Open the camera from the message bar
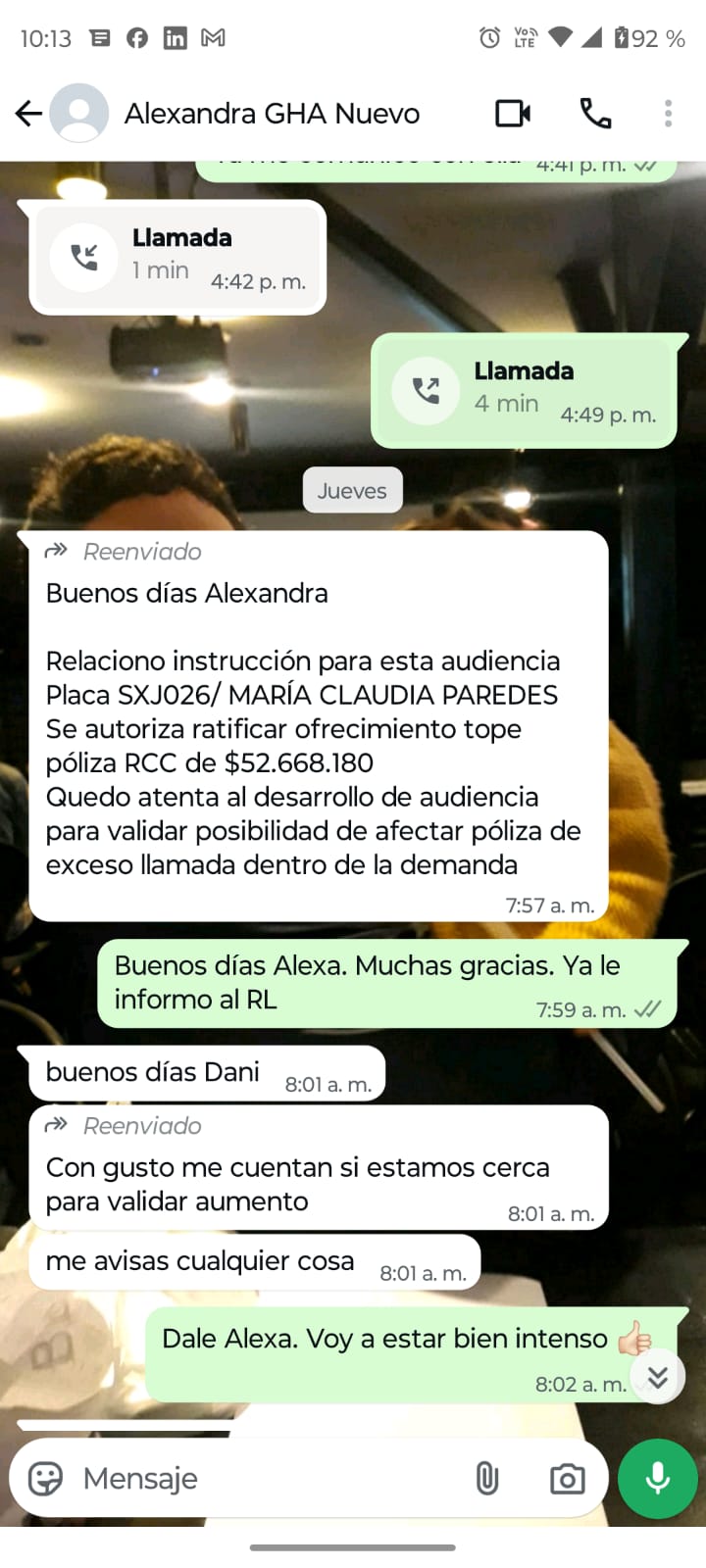The image size is (706, 1568). tap(567, 1478)
